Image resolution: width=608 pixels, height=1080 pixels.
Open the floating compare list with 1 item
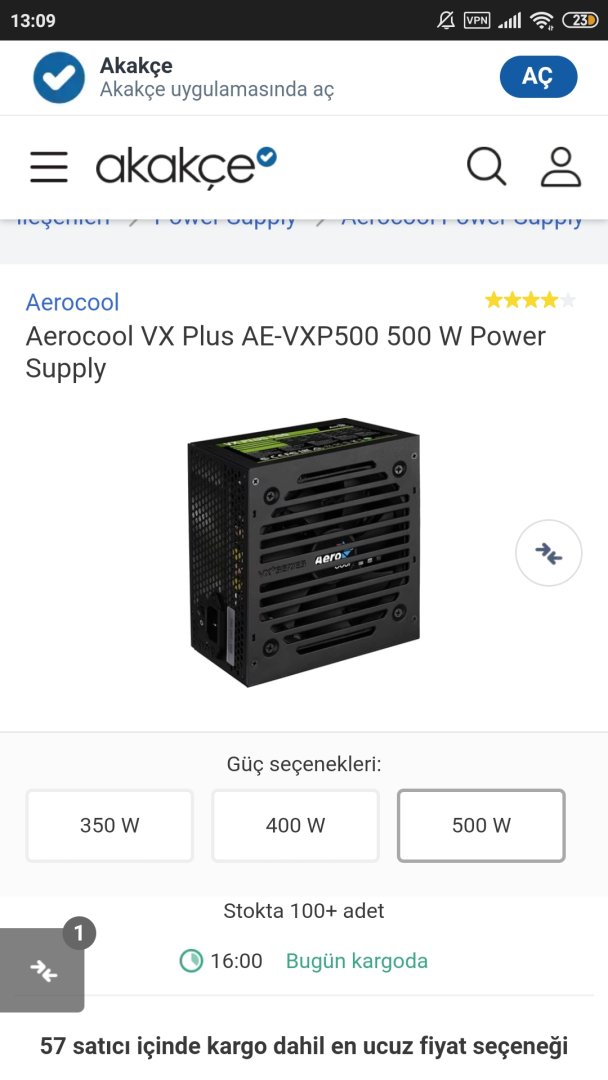(x=42, y=970)
